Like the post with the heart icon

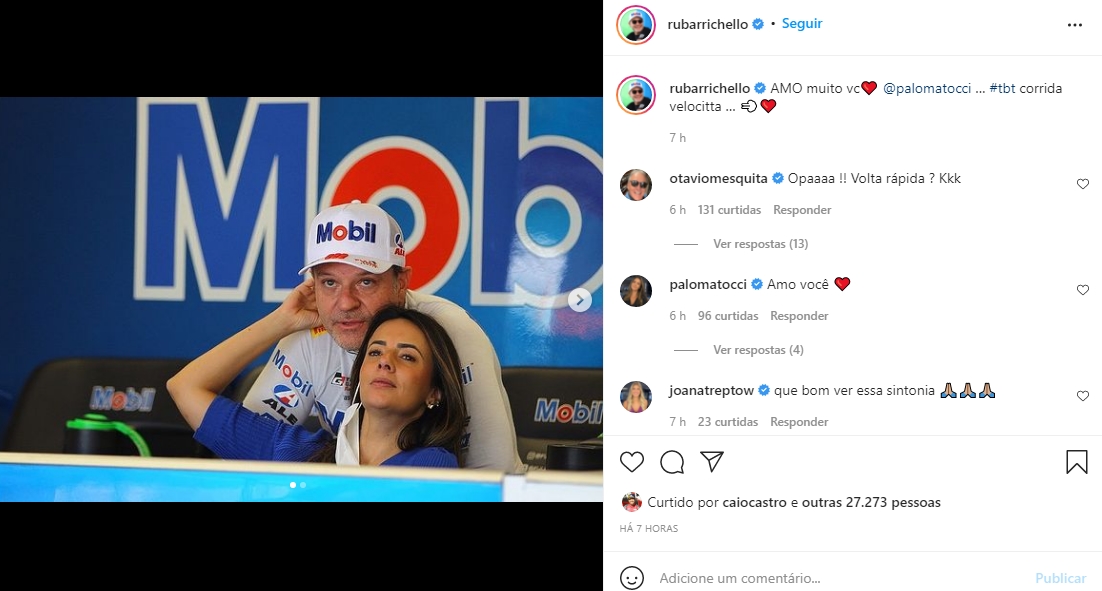[x=632, y=462]
